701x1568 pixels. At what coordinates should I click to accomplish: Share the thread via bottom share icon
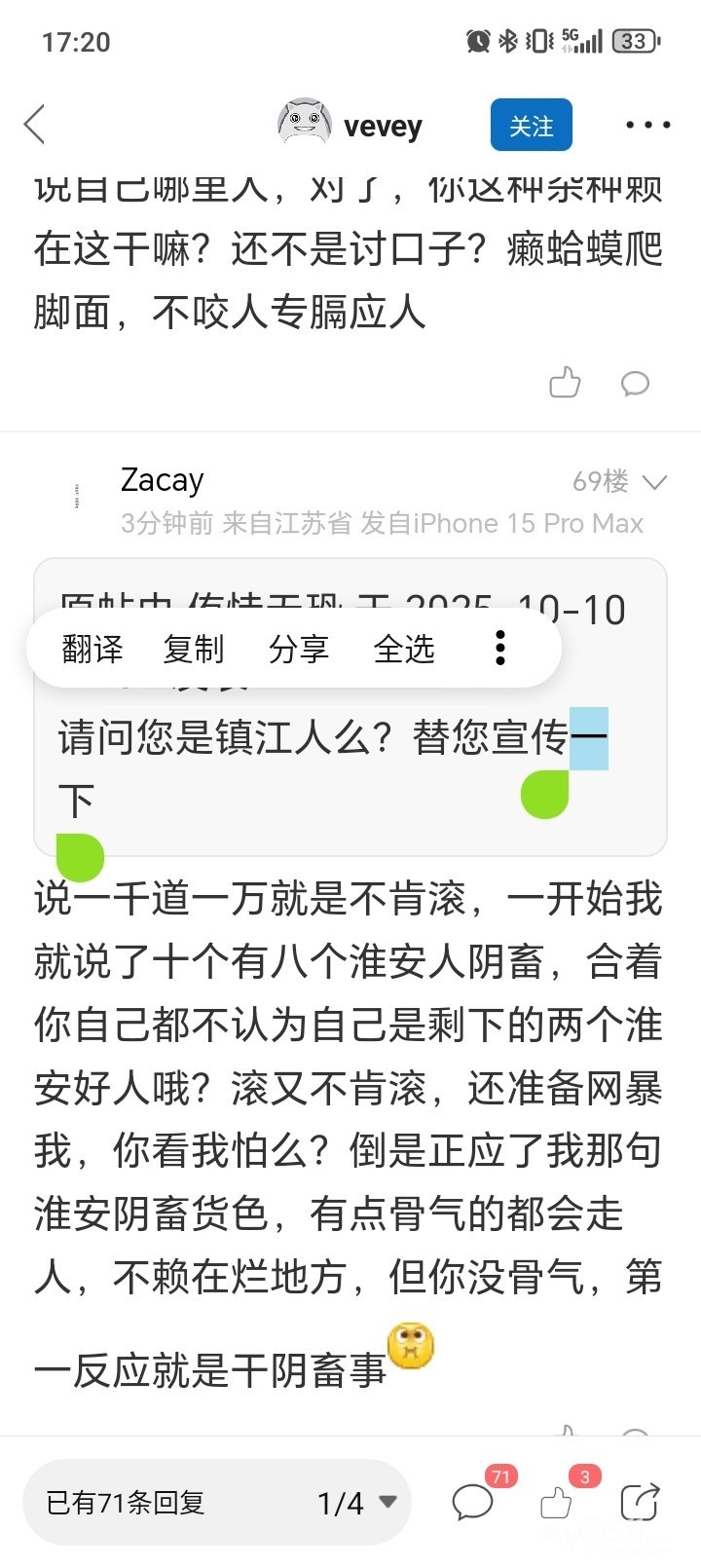pos(641,1501)
